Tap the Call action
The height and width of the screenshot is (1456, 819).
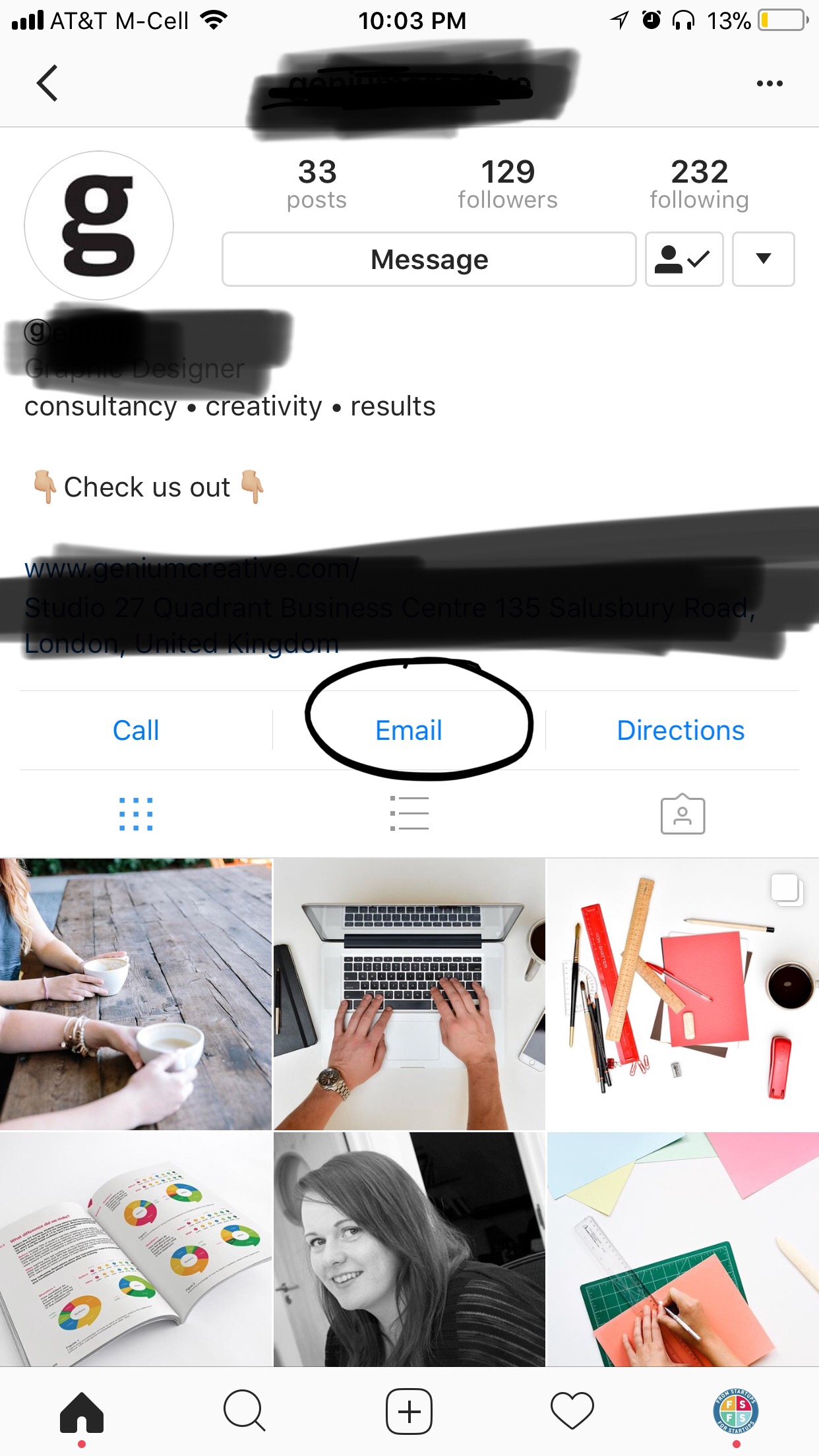pos(136,731)
